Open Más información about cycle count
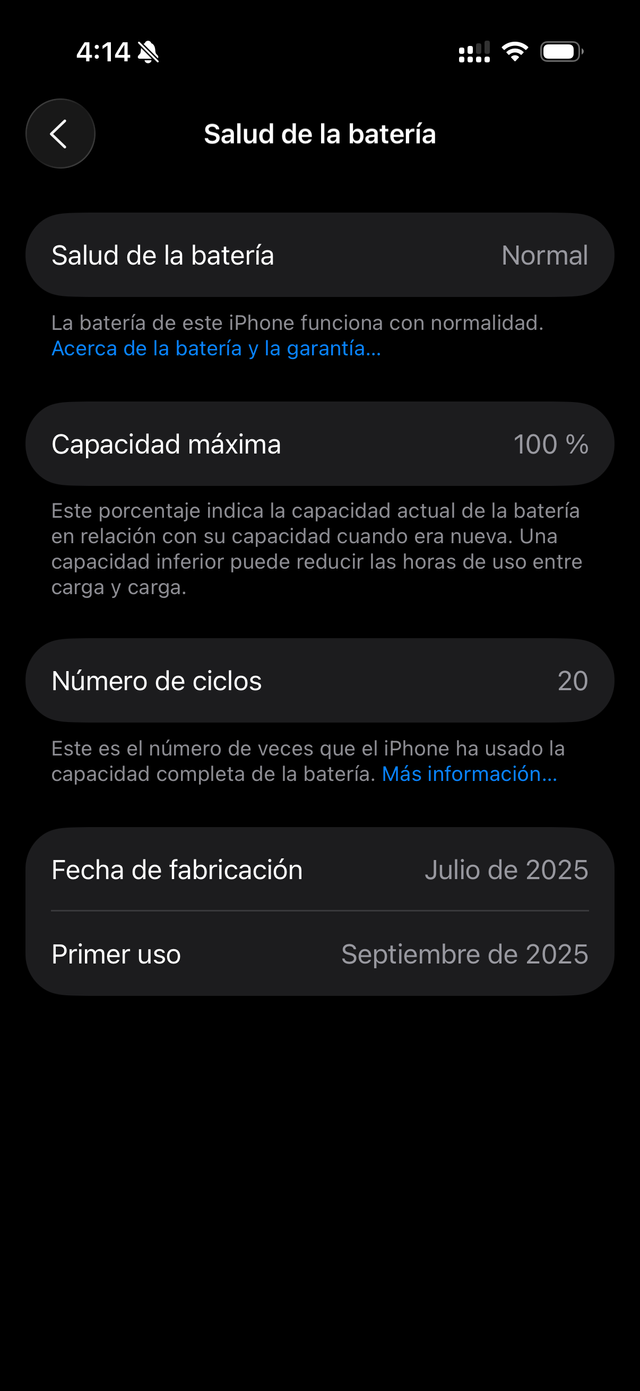 469,774
